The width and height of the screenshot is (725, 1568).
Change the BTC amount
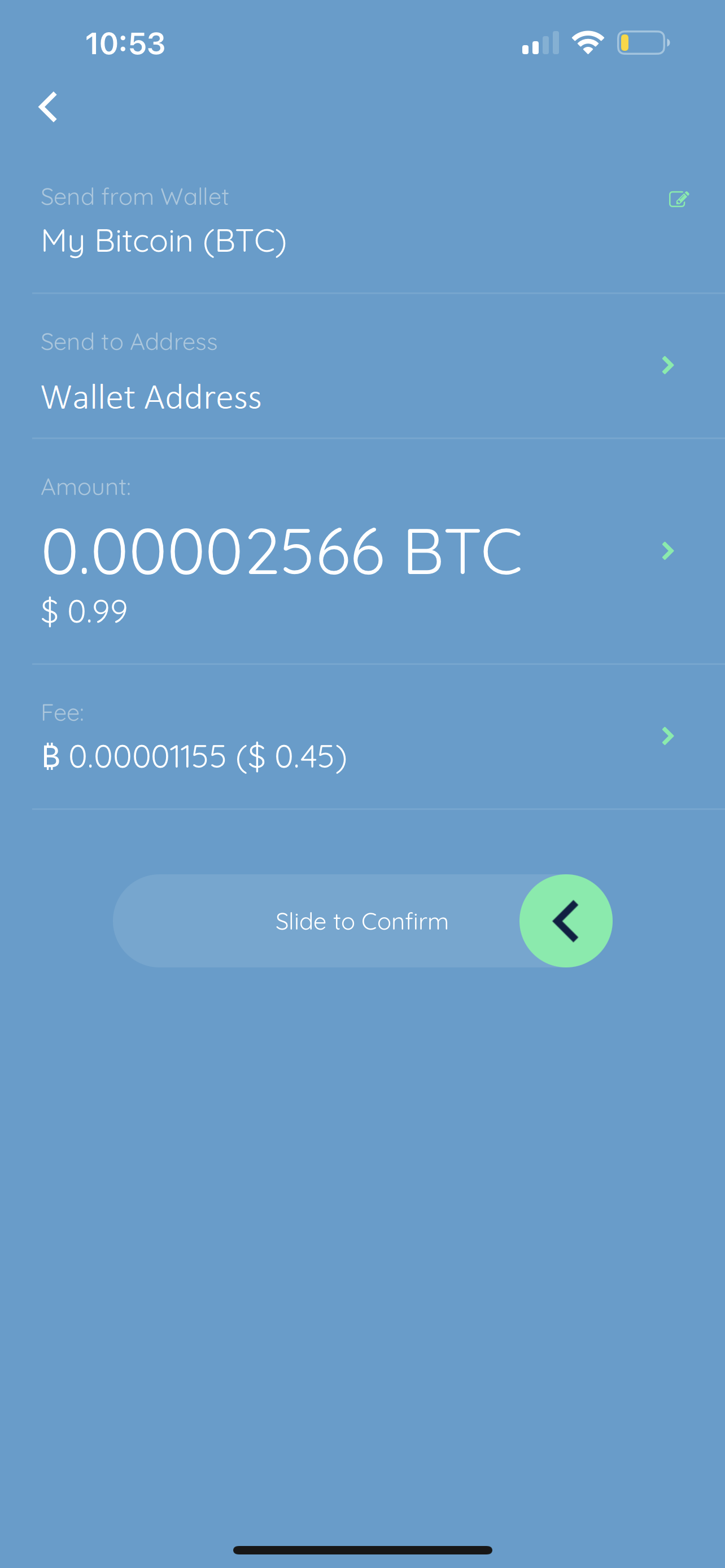[378, 551]
